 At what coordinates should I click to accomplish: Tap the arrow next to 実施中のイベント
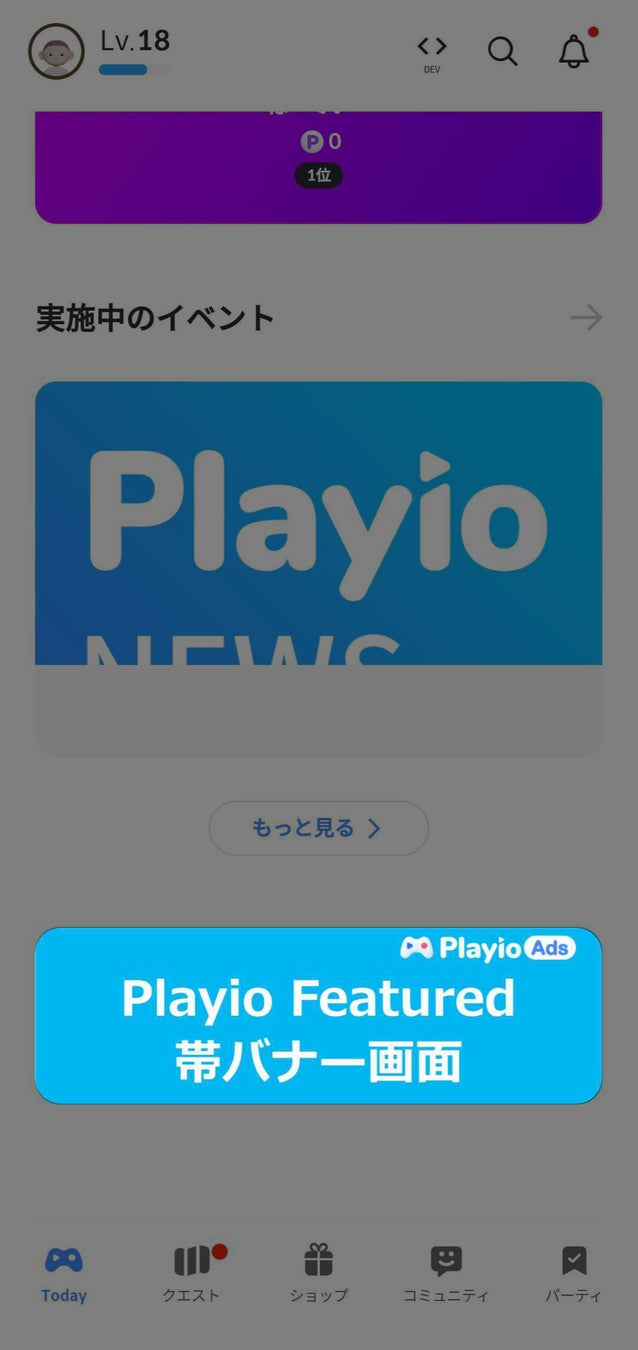[586, 318]
